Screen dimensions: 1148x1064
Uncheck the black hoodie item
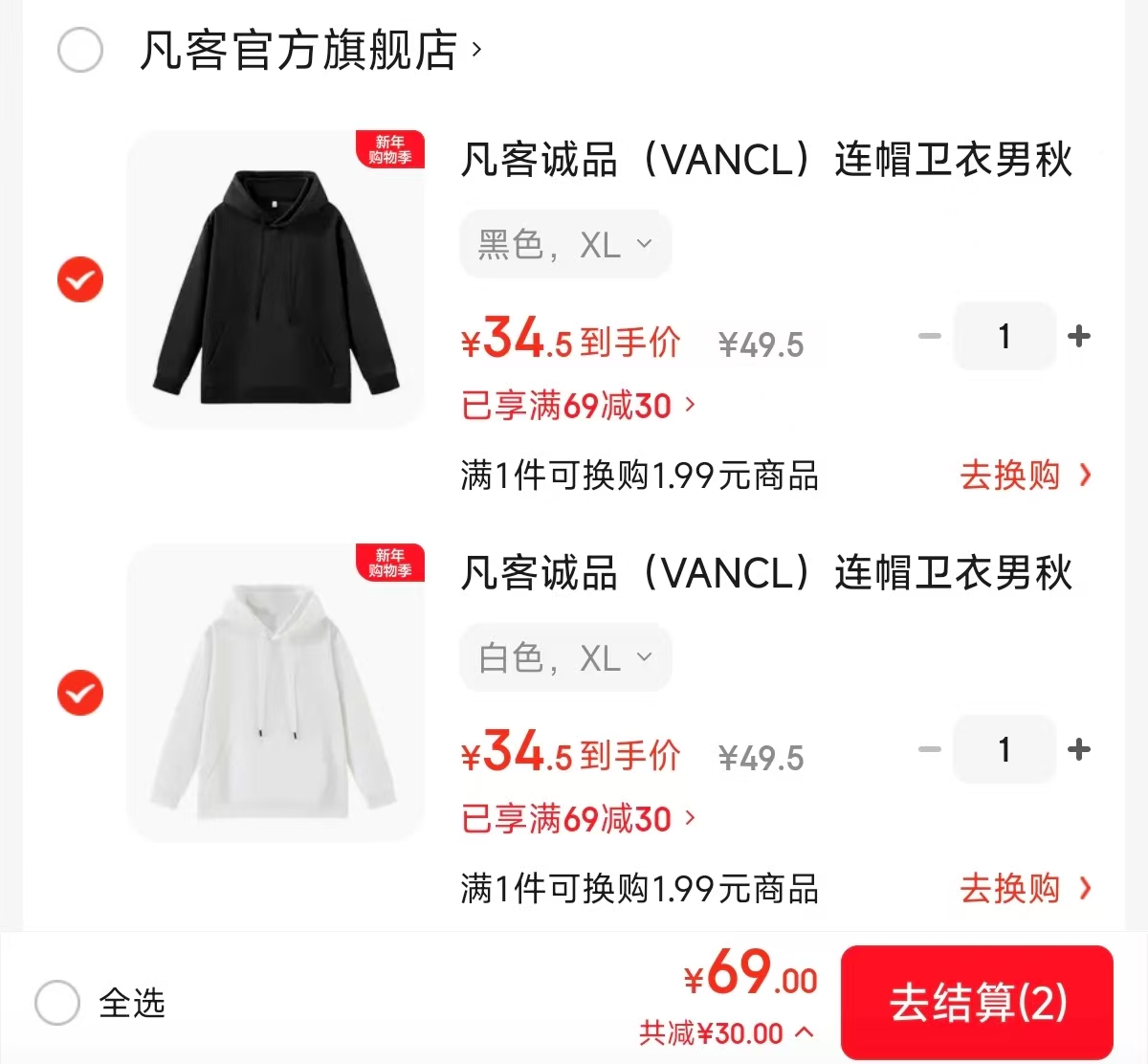click(x=80, y=279)
